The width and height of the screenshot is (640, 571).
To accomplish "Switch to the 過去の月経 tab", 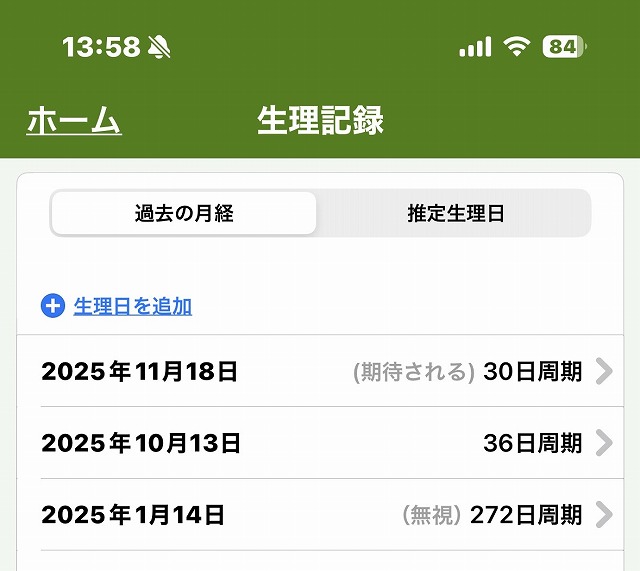I will click(184, 213).
